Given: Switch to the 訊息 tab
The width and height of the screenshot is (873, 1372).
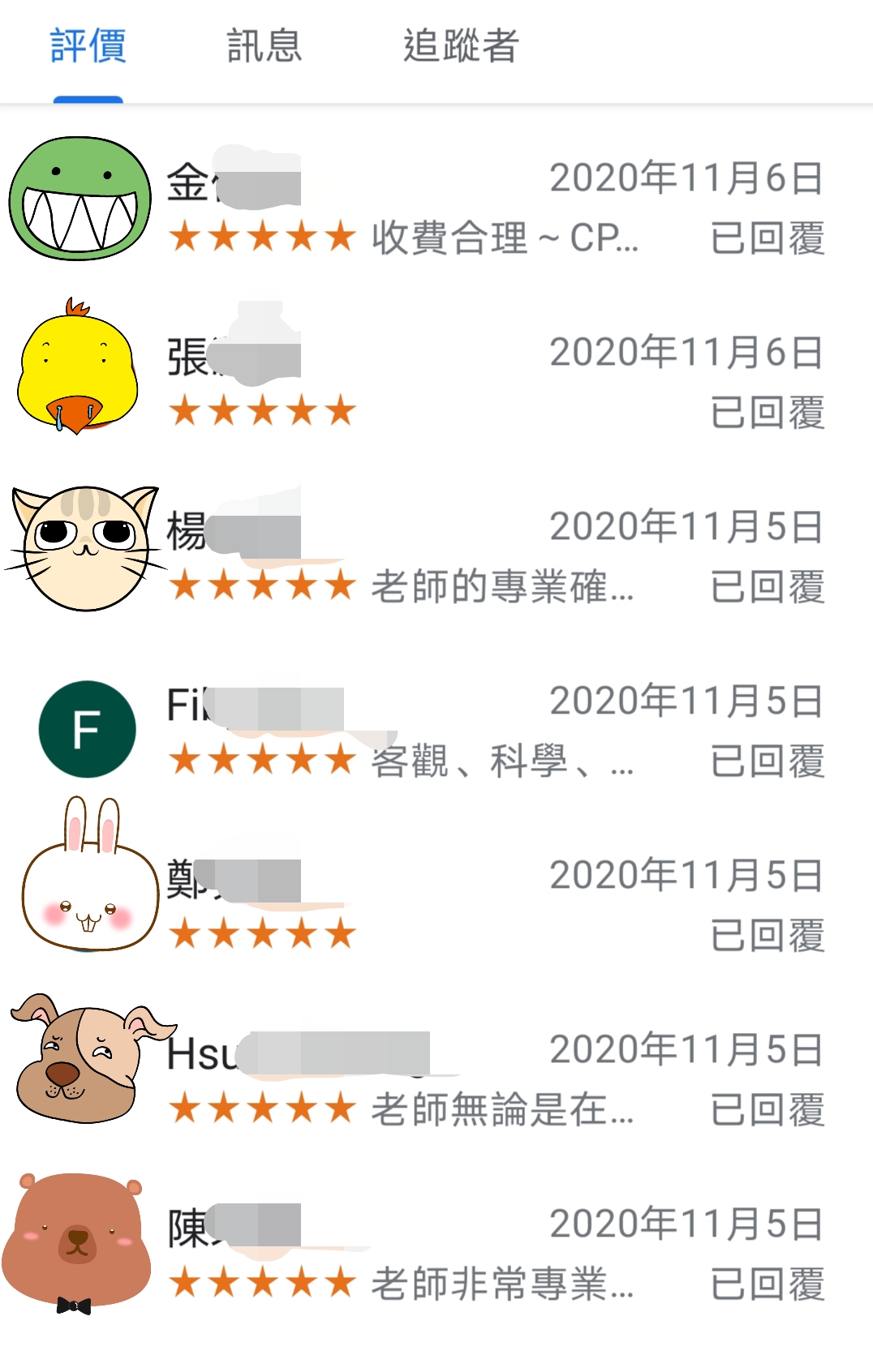Looking at the screenshot, I should [x=264, y=46].
